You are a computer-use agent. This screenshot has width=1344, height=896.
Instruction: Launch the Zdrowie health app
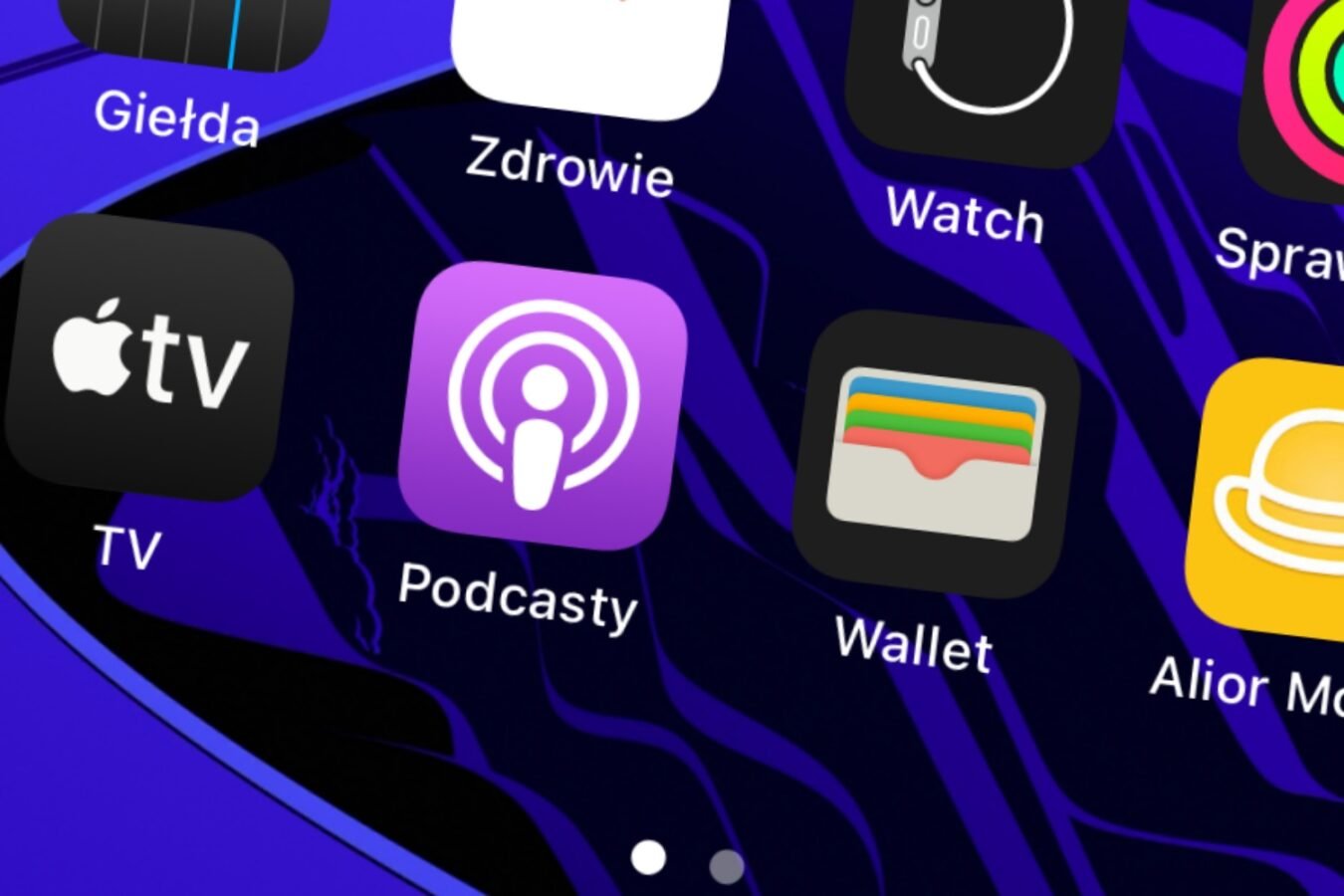tap(589, 50)
